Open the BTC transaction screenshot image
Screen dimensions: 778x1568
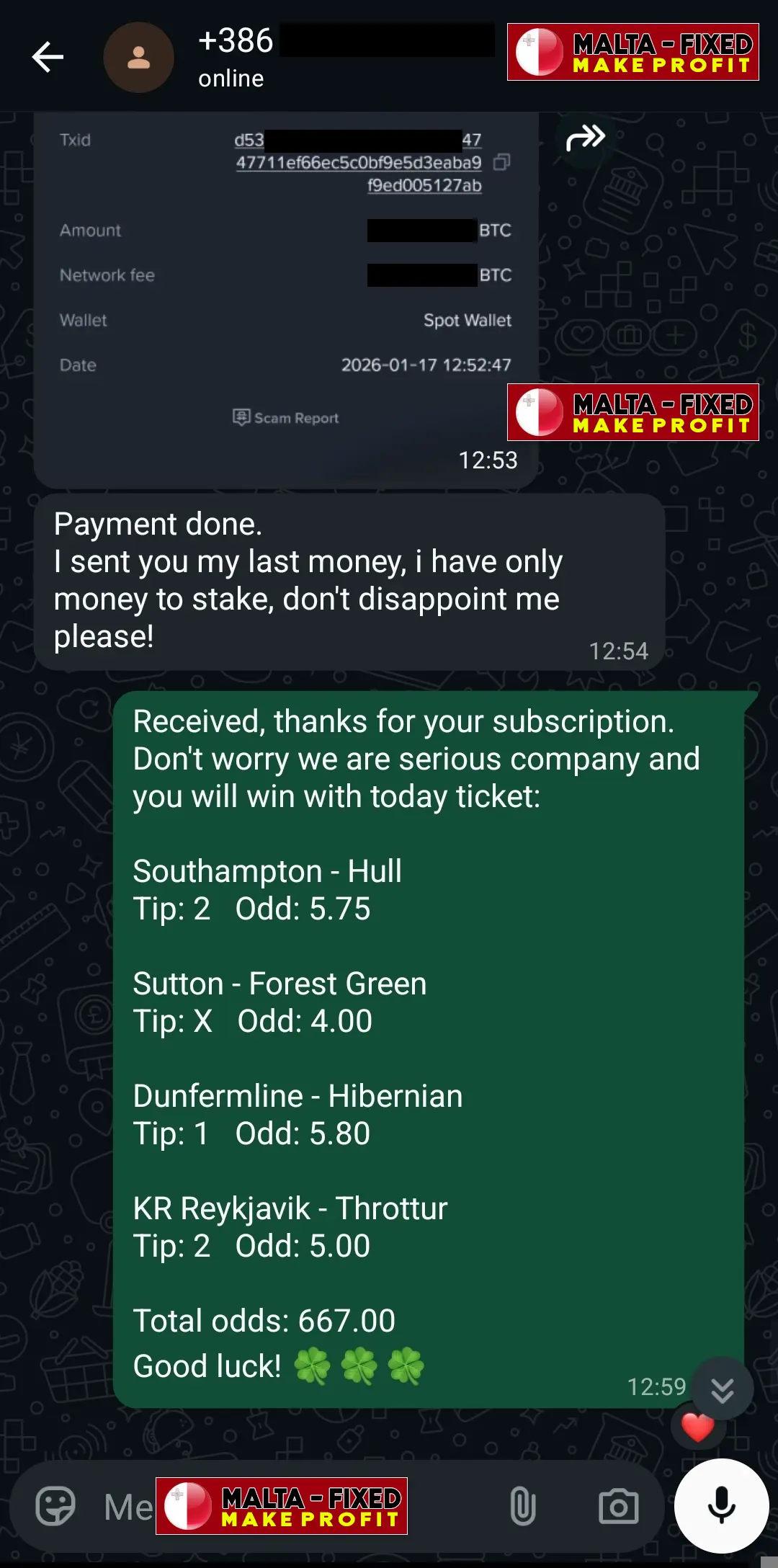[x=286, y=288]
